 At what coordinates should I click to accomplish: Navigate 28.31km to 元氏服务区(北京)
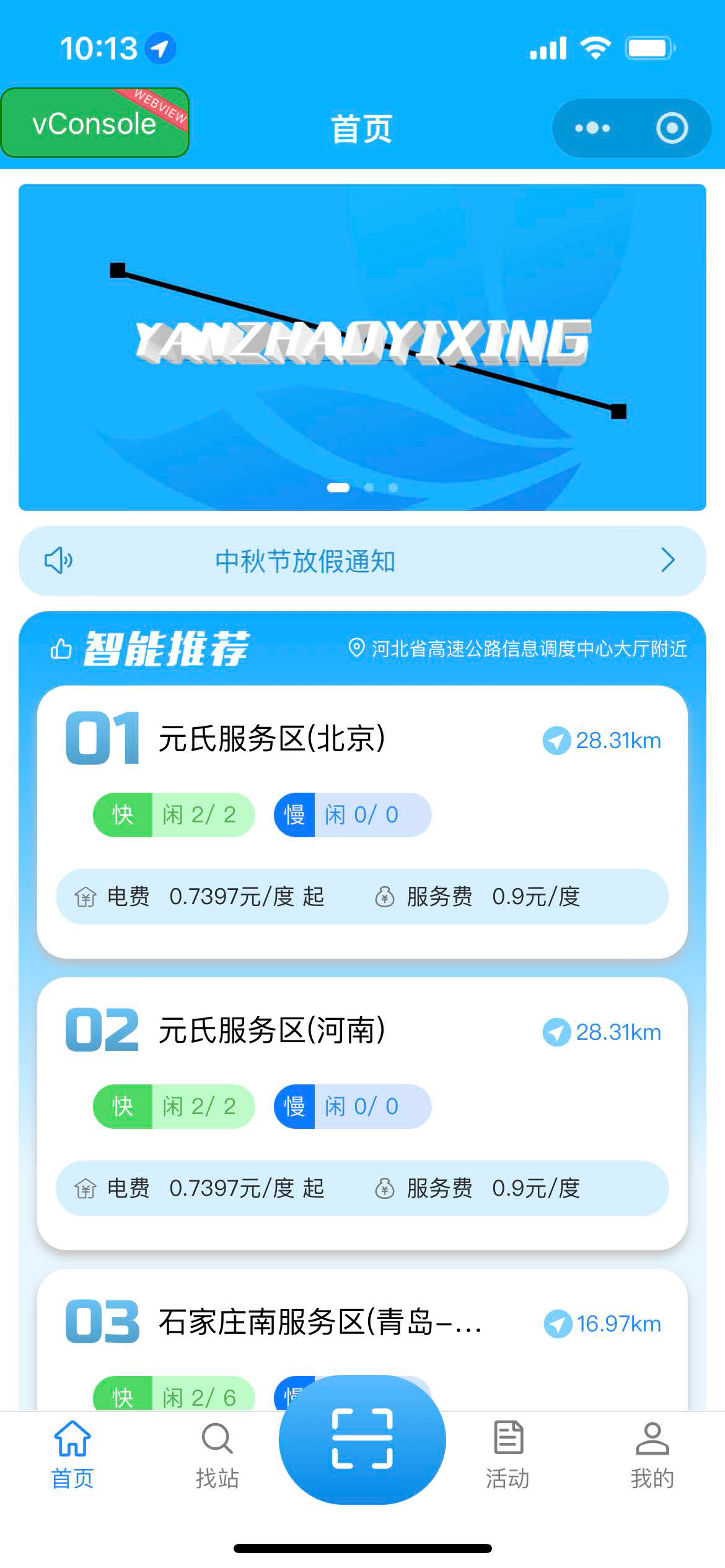point(602,740)
